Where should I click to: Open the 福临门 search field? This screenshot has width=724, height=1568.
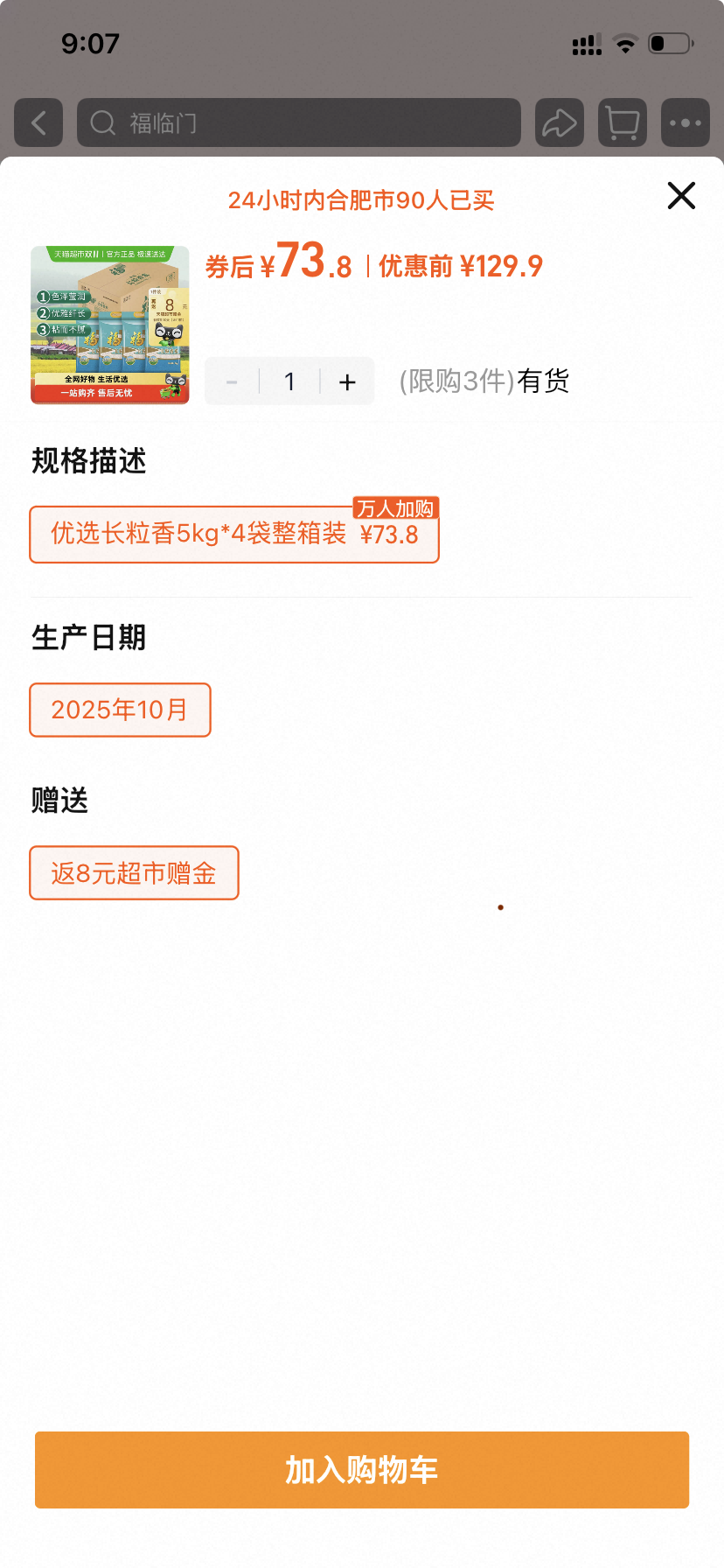click(x=297, y=122)
